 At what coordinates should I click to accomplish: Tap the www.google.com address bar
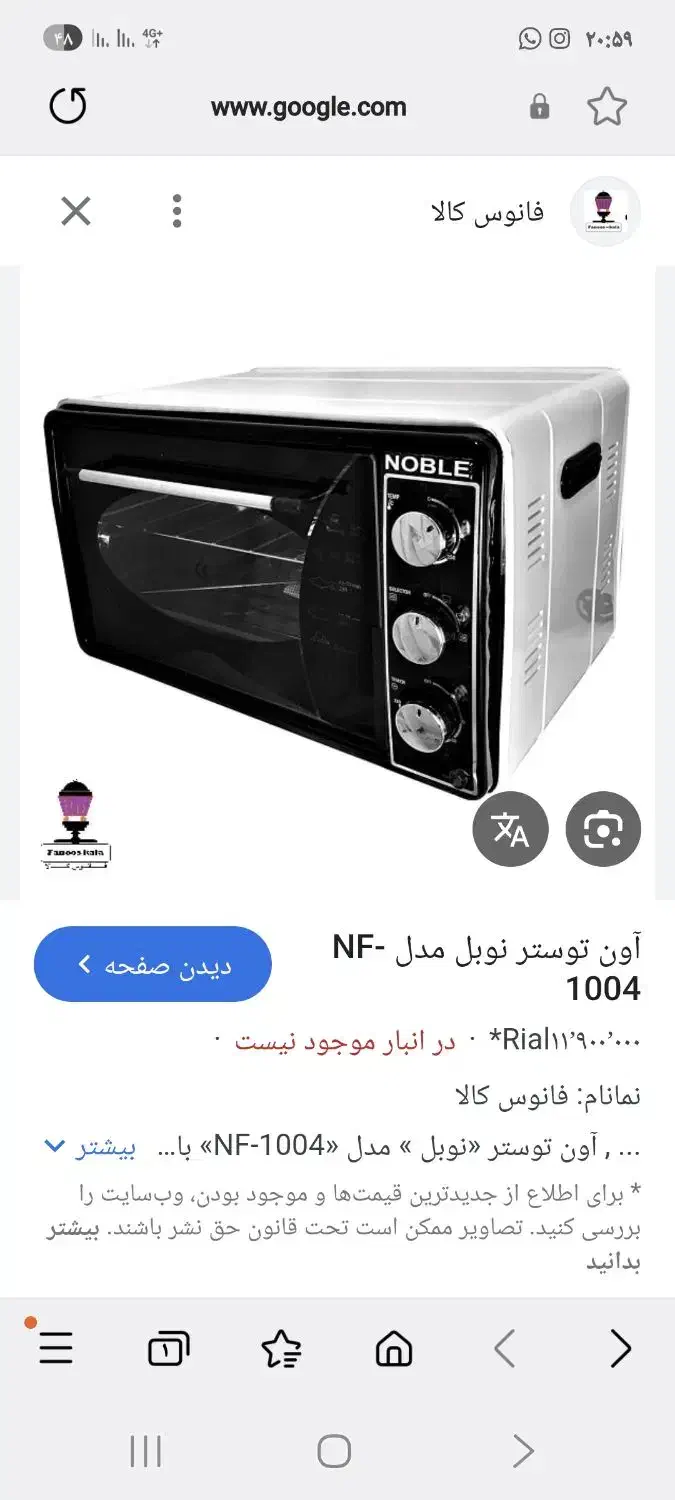point(308,107)
